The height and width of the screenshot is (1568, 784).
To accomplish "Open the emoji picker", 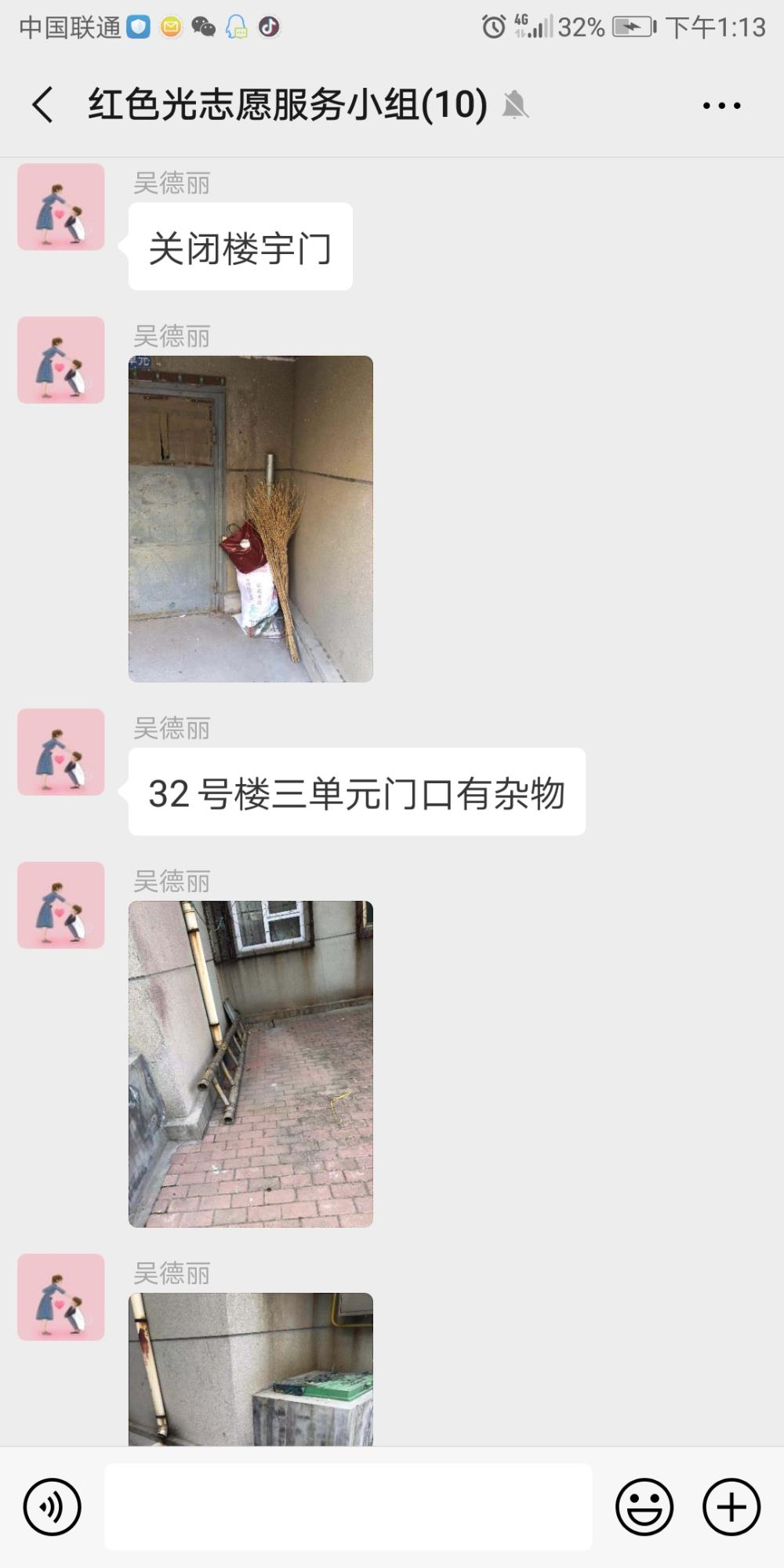I will pos(644,1507).
